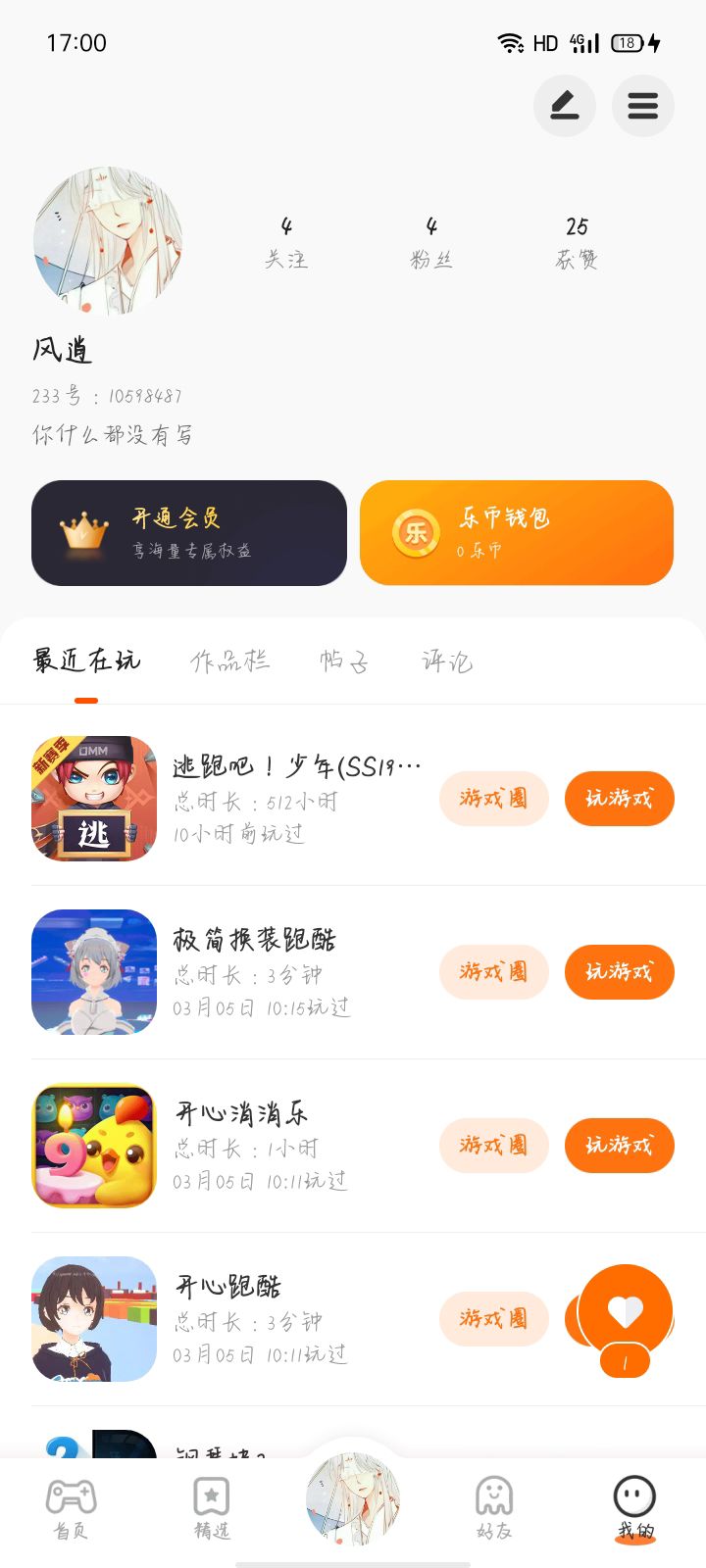The image size is (706, 1568).
Task: Tap the floating heart button
Action: tap(626, 1313)
